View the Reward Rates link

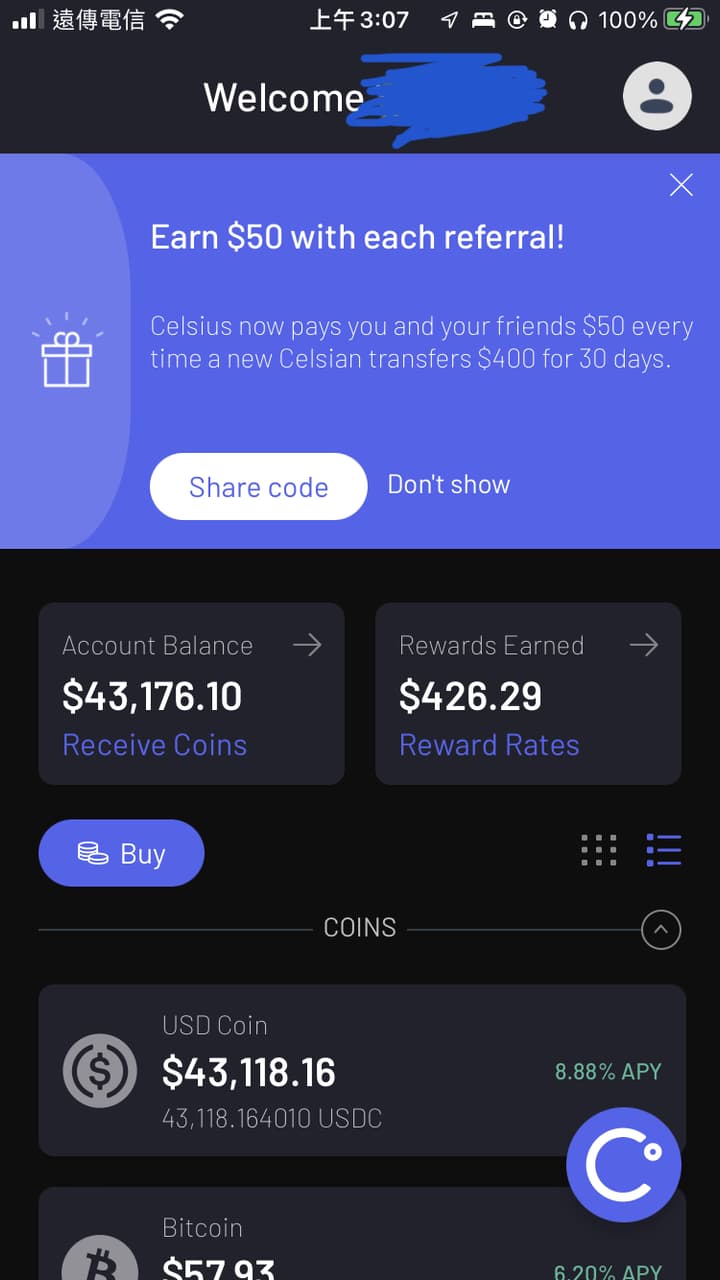[x=489, y=745]
